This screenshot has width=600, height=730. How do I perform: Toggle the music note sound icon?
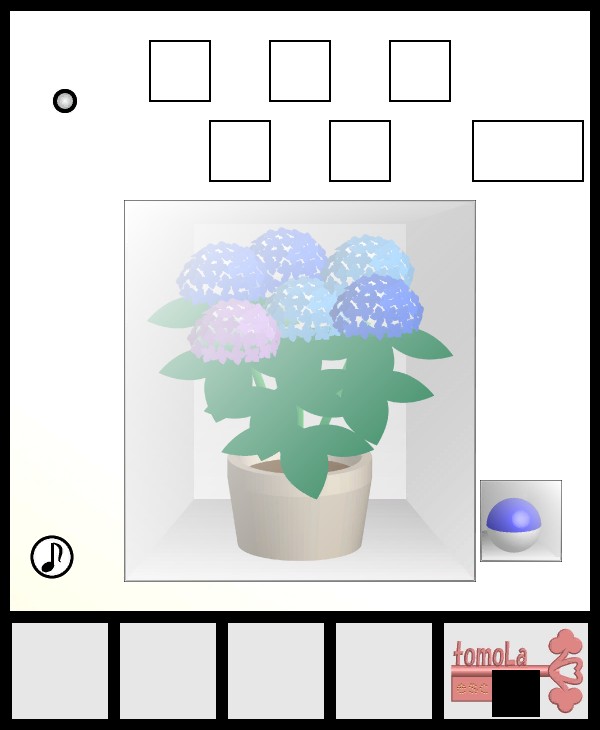(52, 557)
